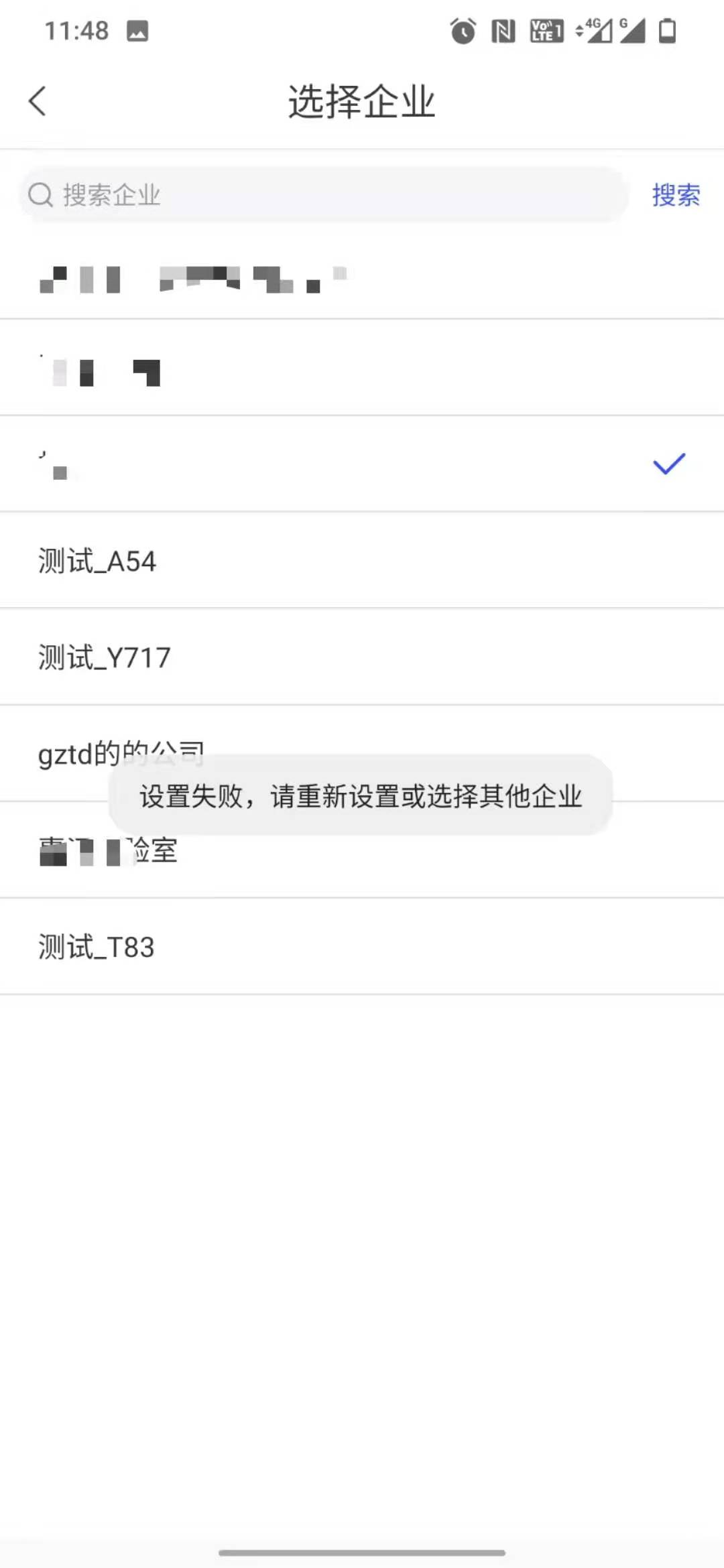The image size is (724, 1568).
Task: Select the enterprise row ending in 验室
Action: [362, 850]
